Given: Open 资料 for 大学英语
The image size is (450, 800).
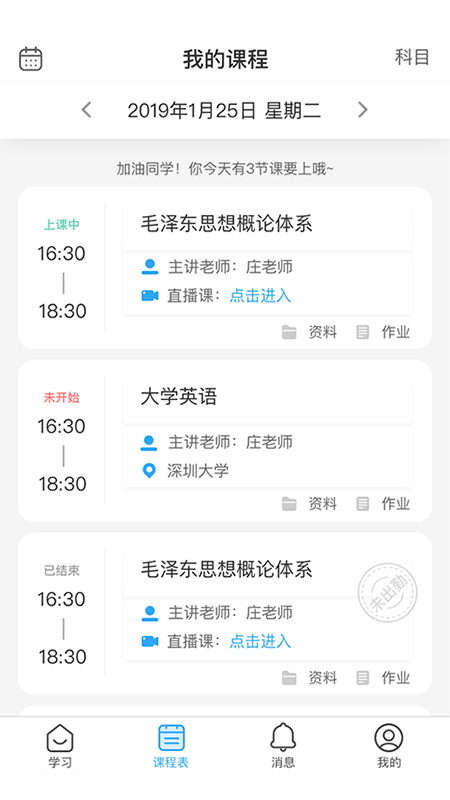Looking at the screenshot, I should (x=310, y=504).
